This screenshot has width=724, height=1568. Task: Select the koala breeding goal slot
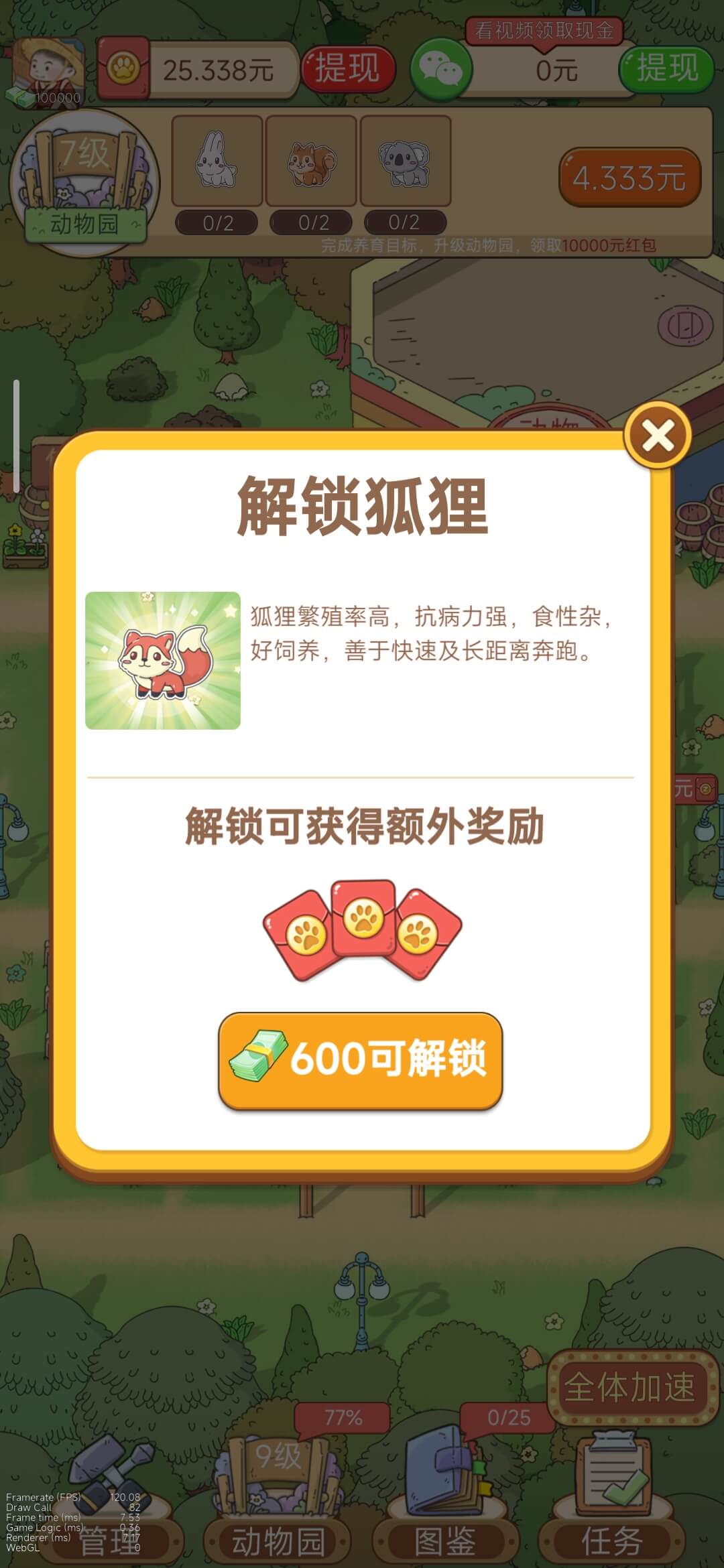point(405,161)
